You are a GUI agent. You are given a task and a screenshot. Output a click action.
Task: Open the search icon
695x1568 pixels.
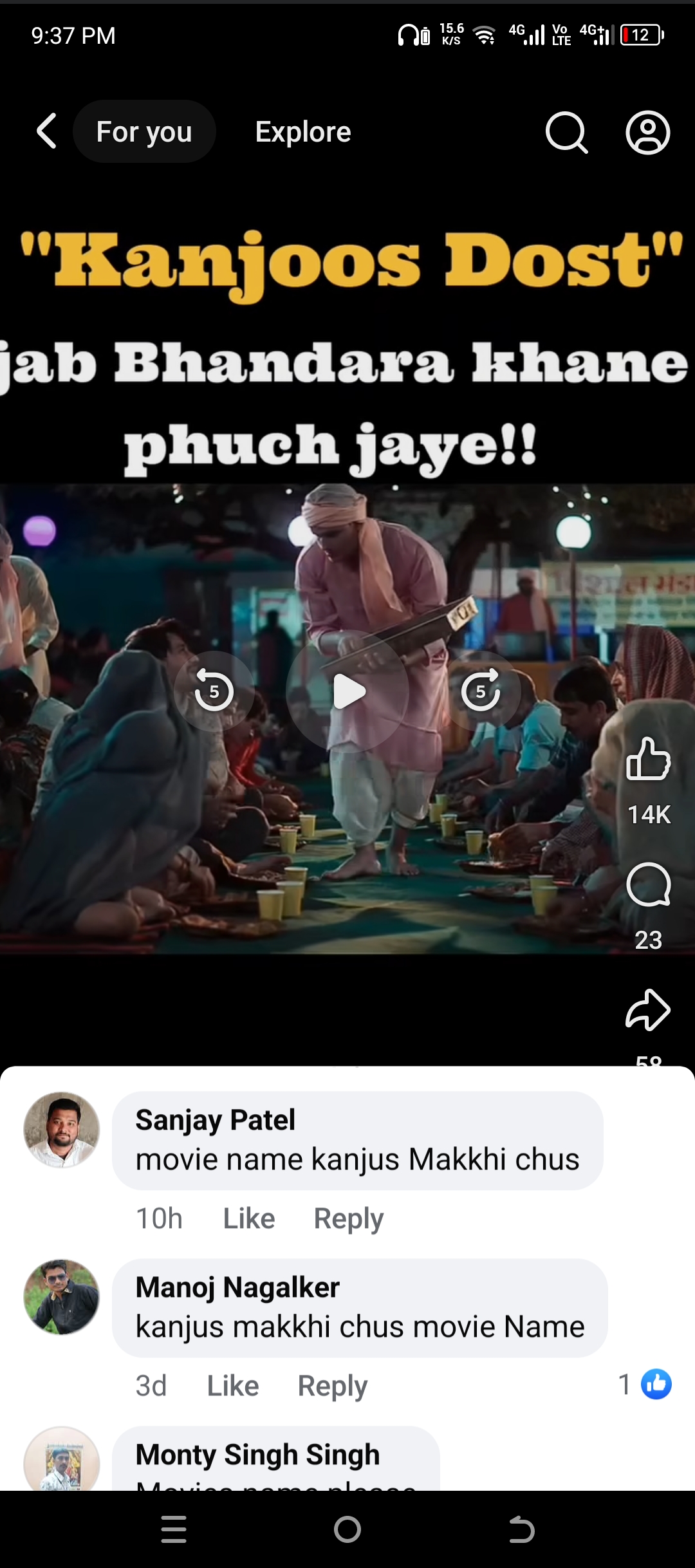click(566, 133)
